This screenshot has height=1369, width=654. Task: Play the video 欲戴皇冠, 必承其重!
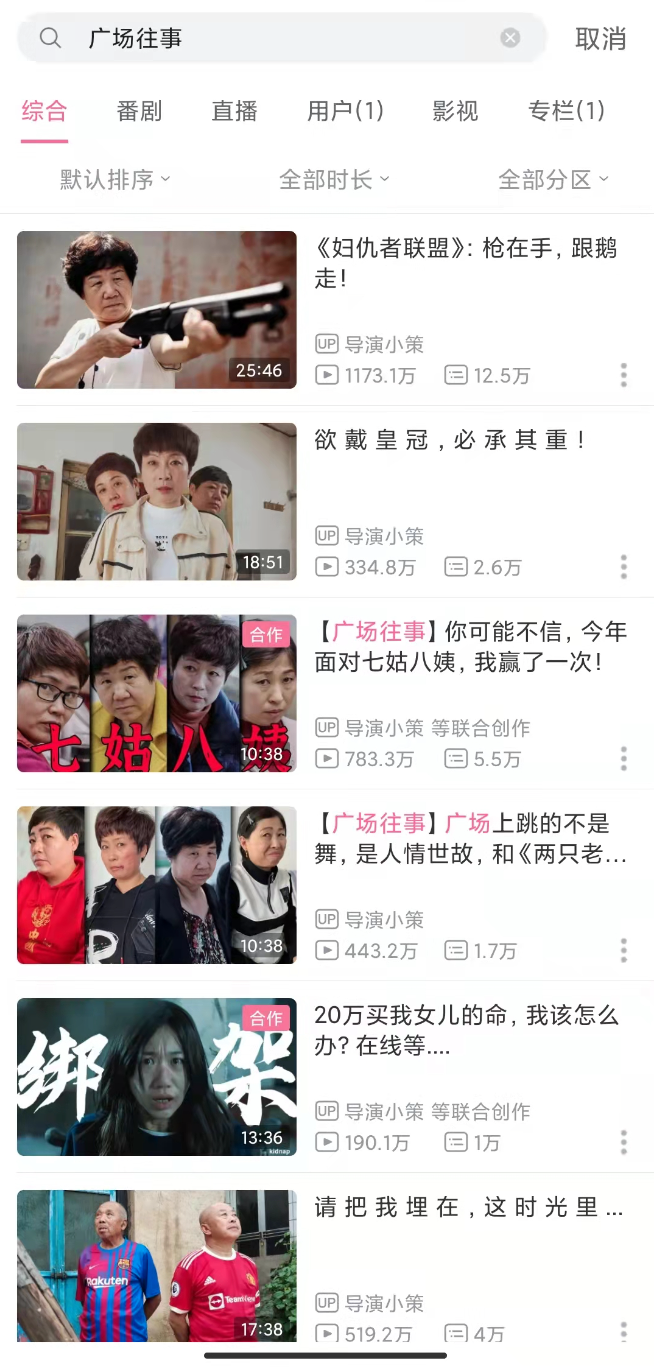[x=157, y=502]
